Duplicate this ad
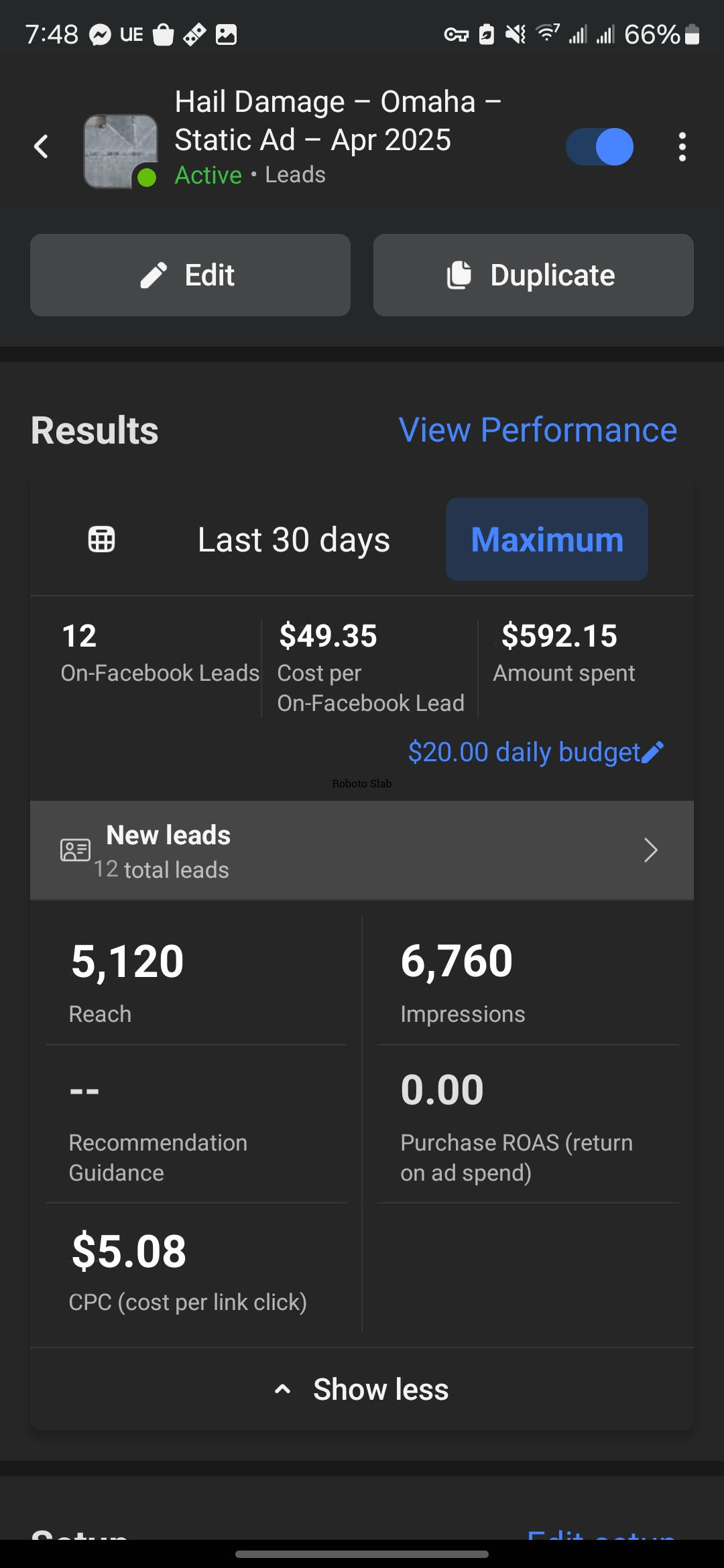This screenshot has height=1568, width=724. [x=533, y=275]
